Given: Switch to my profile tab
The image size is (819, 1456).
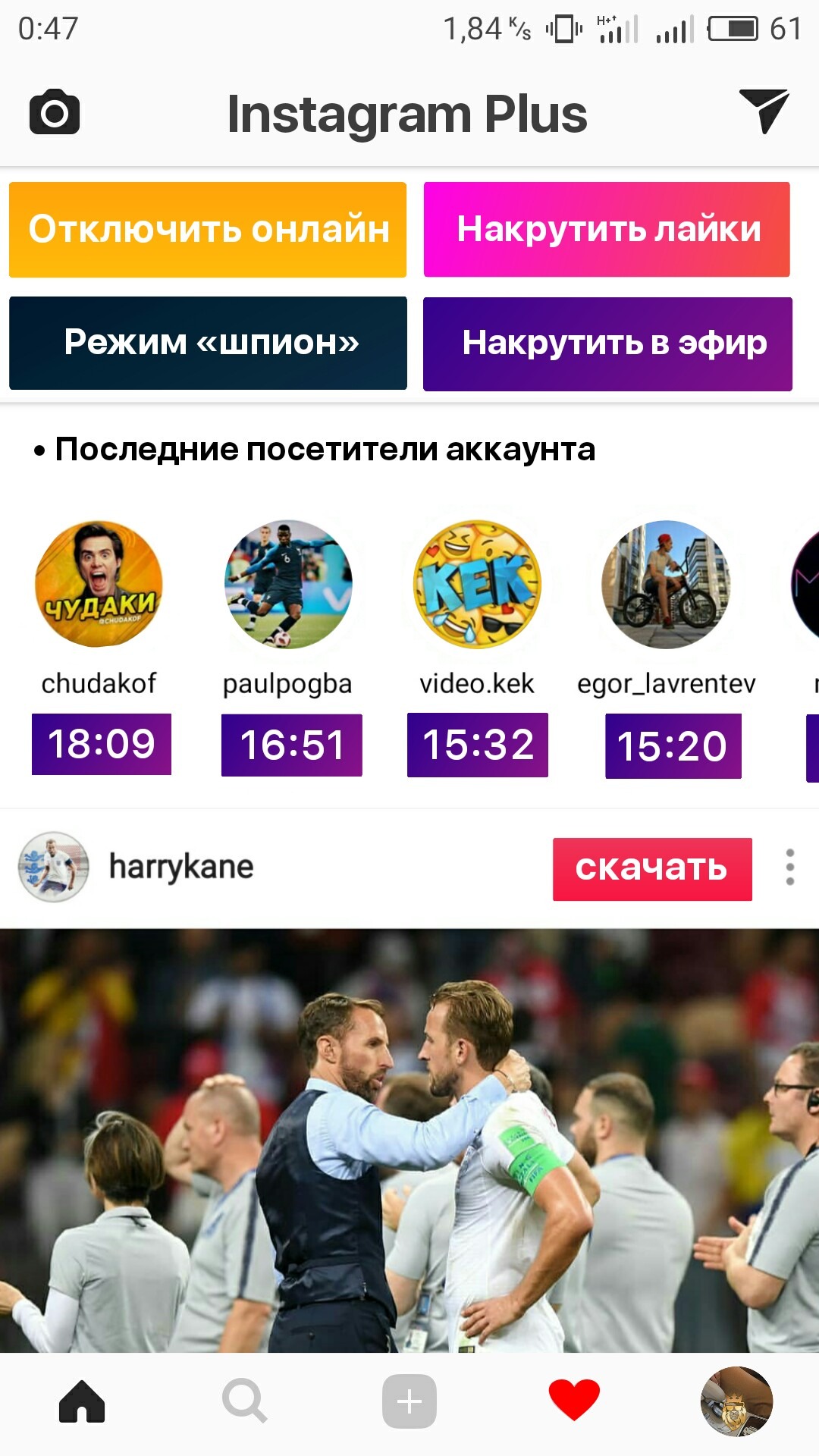Looking at the screenshot, I should pyautogui.click(x=736, y=1401).
